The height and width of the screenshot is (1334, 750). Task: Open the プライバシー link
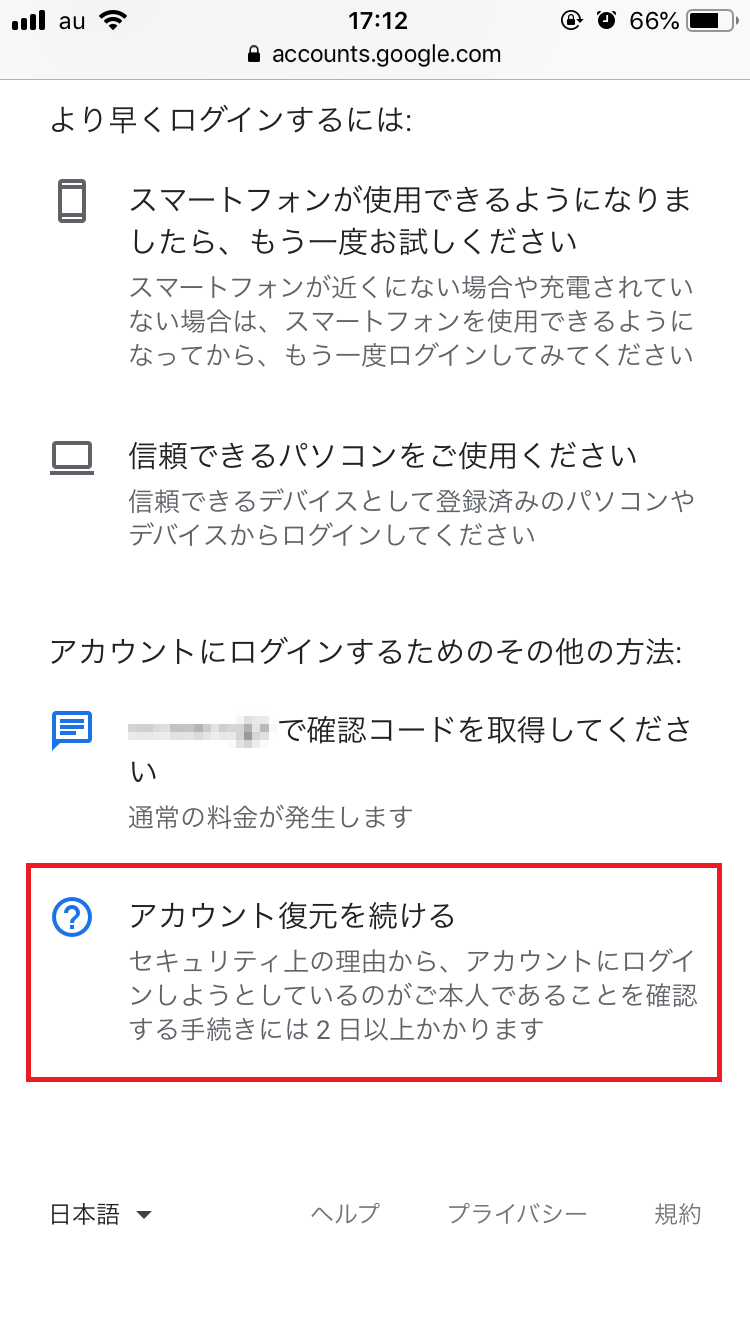point(517,1214)
